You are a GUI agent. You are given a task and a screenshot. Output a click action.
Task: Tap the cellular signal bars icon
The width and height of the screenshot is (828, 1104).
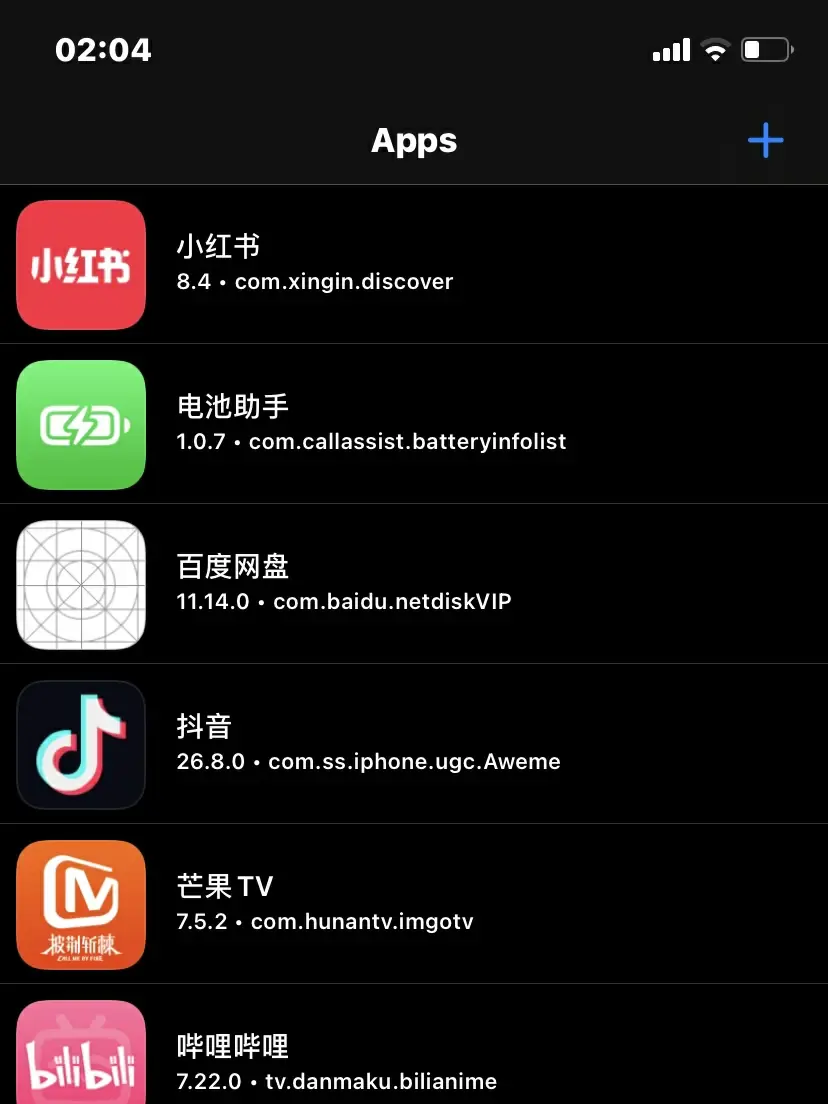pyautogui.click(x=671, y=50)
